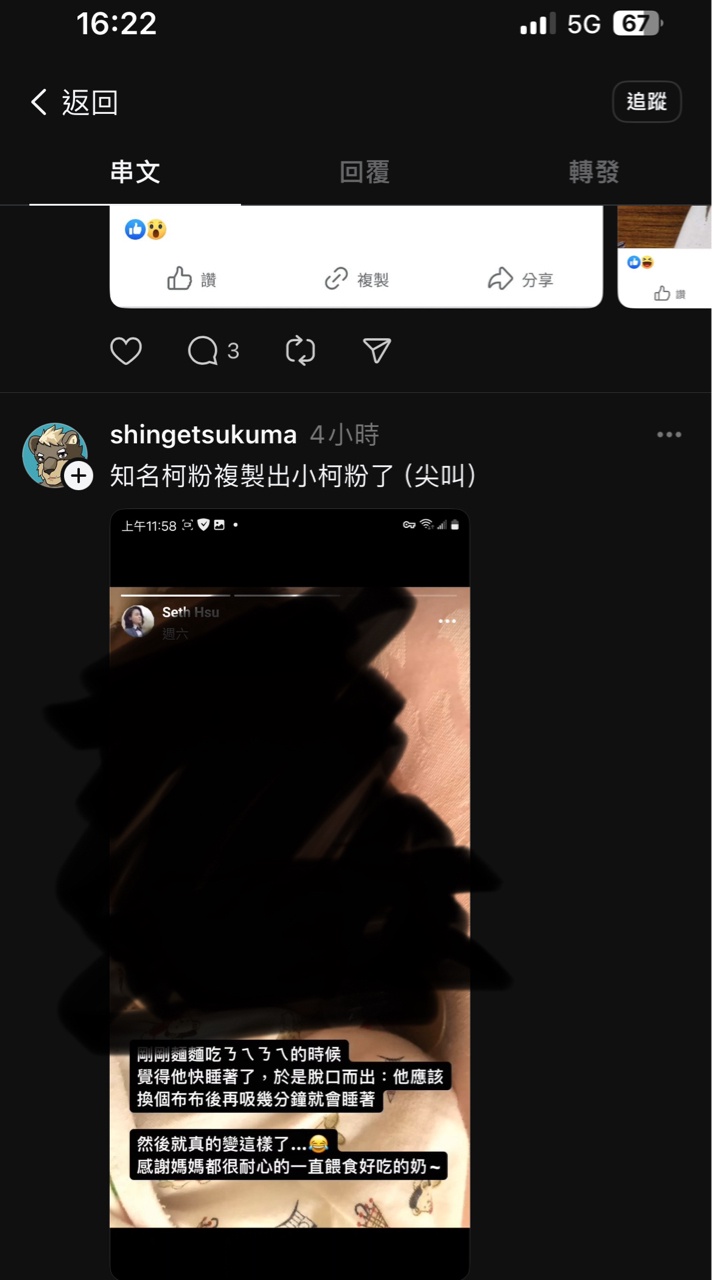The height and width of the screenshot is (1280, 712).
Task: Open shingetsukuma's profile avatar
Action: pos(54,455)
